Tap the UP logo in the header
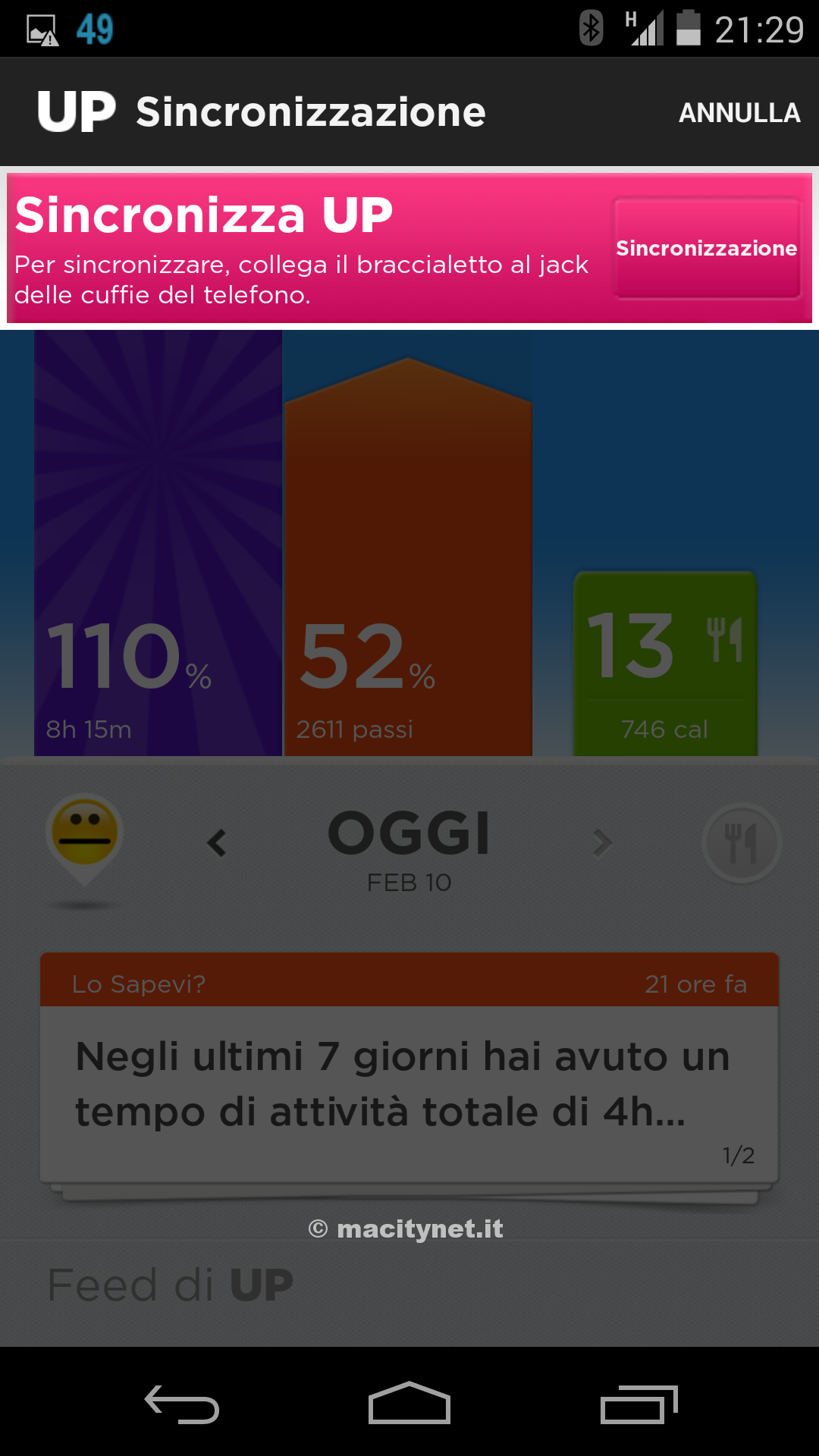 click(77, 111)
